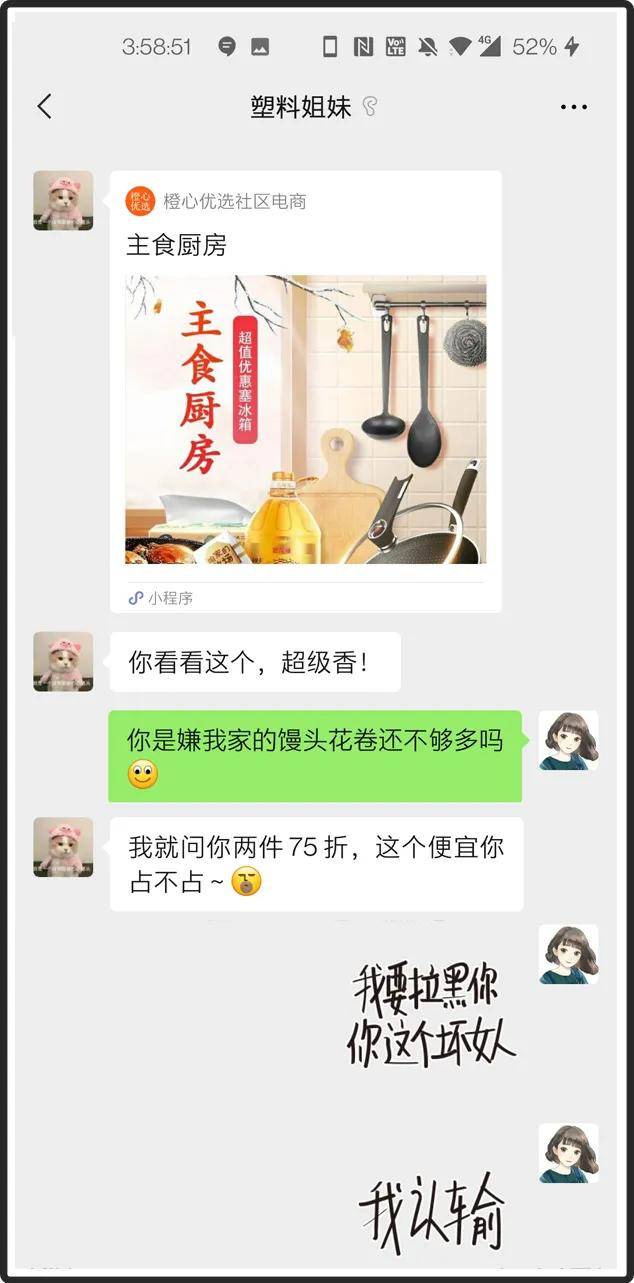View the 我要拉黑你 sticker
634x1283 pixels.
point(432,1017)
